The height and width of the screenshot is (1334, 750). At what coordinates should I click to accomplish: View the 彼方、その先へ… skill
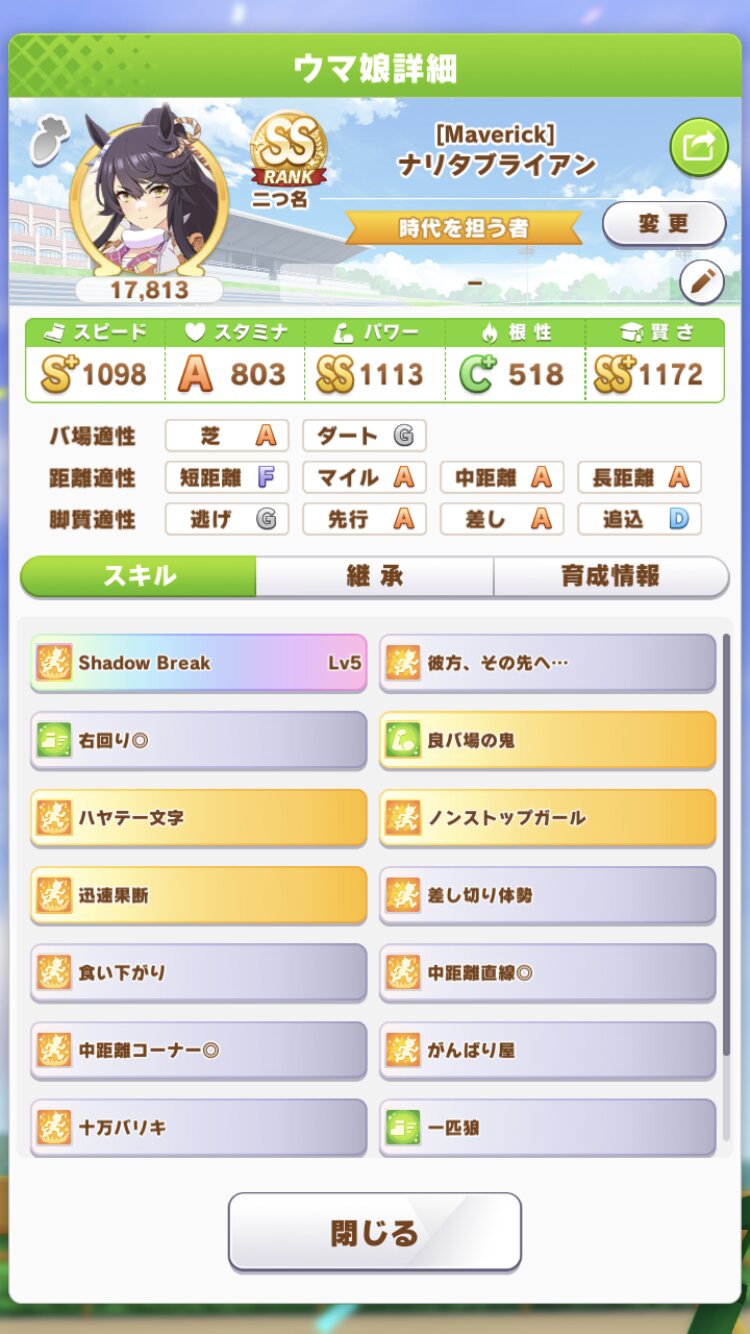pyautogui.click(x=547, y=662)
